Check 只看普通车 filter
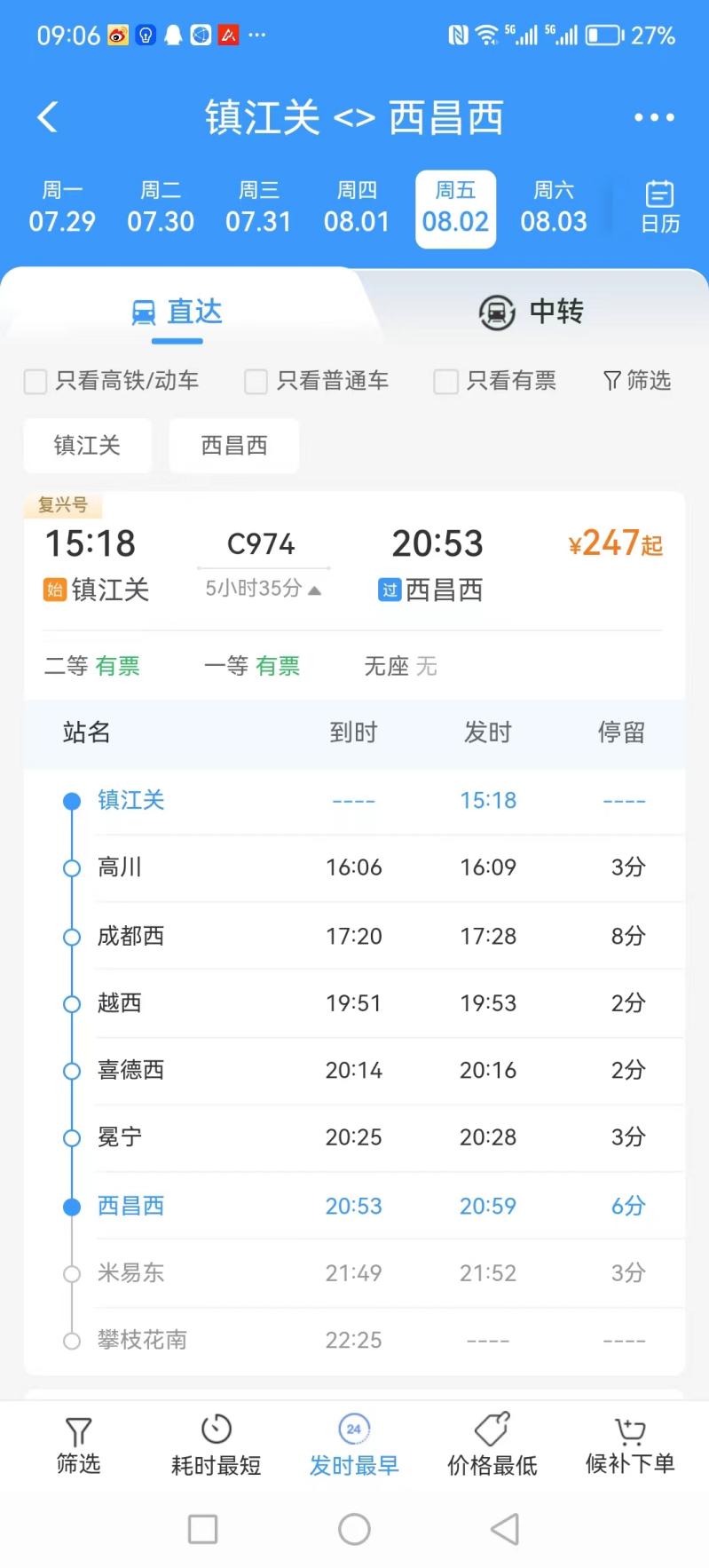The image size is (709, 1568). [x=256, y=382]
